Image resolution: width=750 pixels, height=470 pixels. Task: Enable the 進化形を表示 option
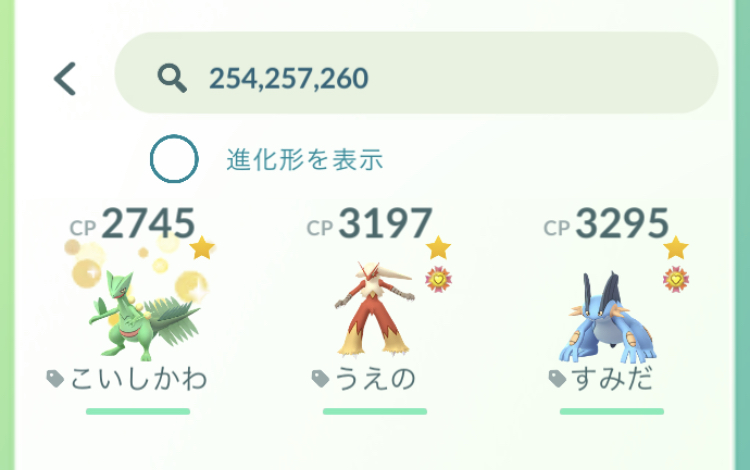(174, 159)
